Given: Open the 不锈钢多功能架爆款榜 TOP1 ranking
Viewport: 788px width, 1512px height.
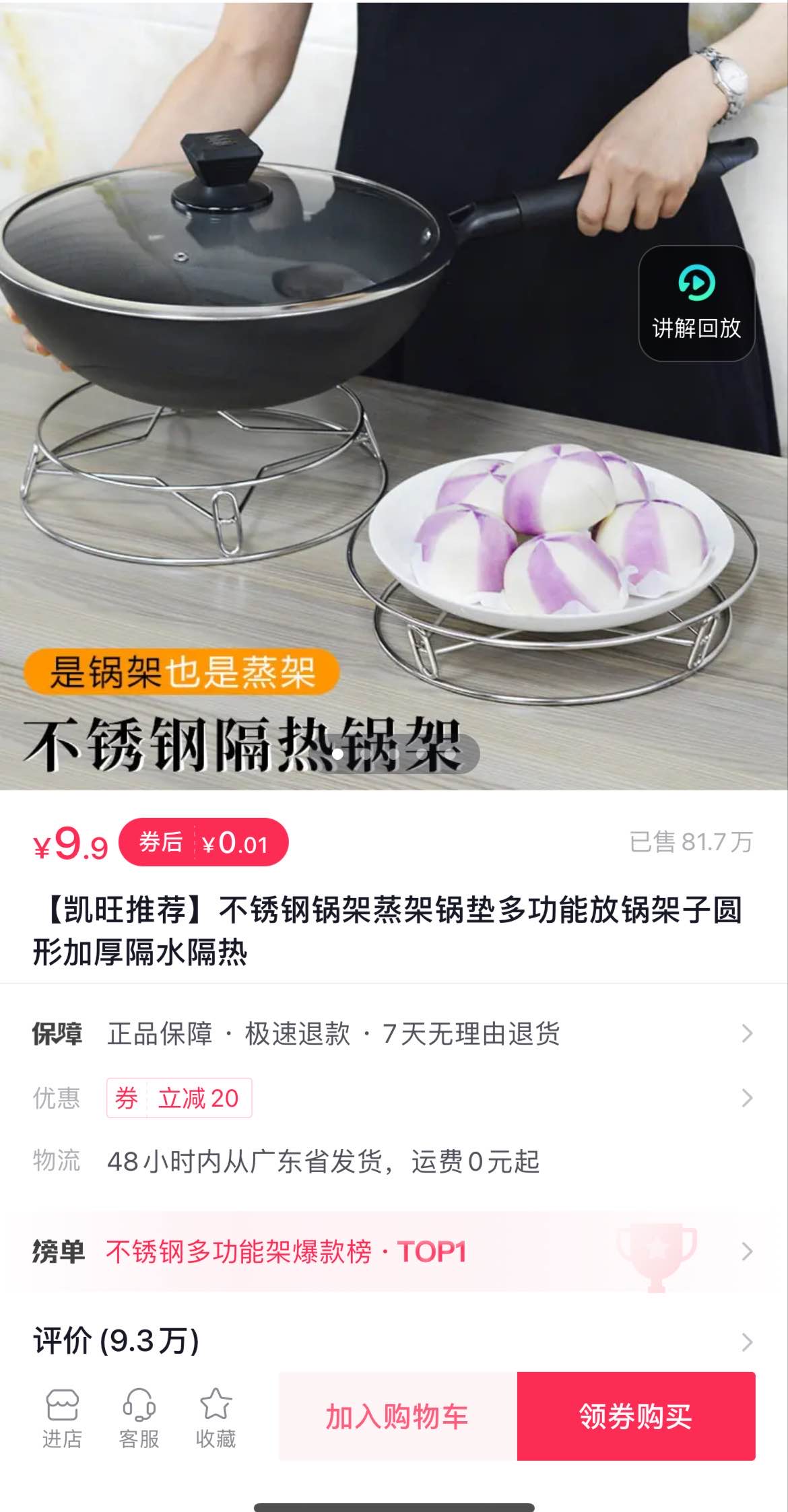Looking at the screenshot, I should (x=393, y=1251).
